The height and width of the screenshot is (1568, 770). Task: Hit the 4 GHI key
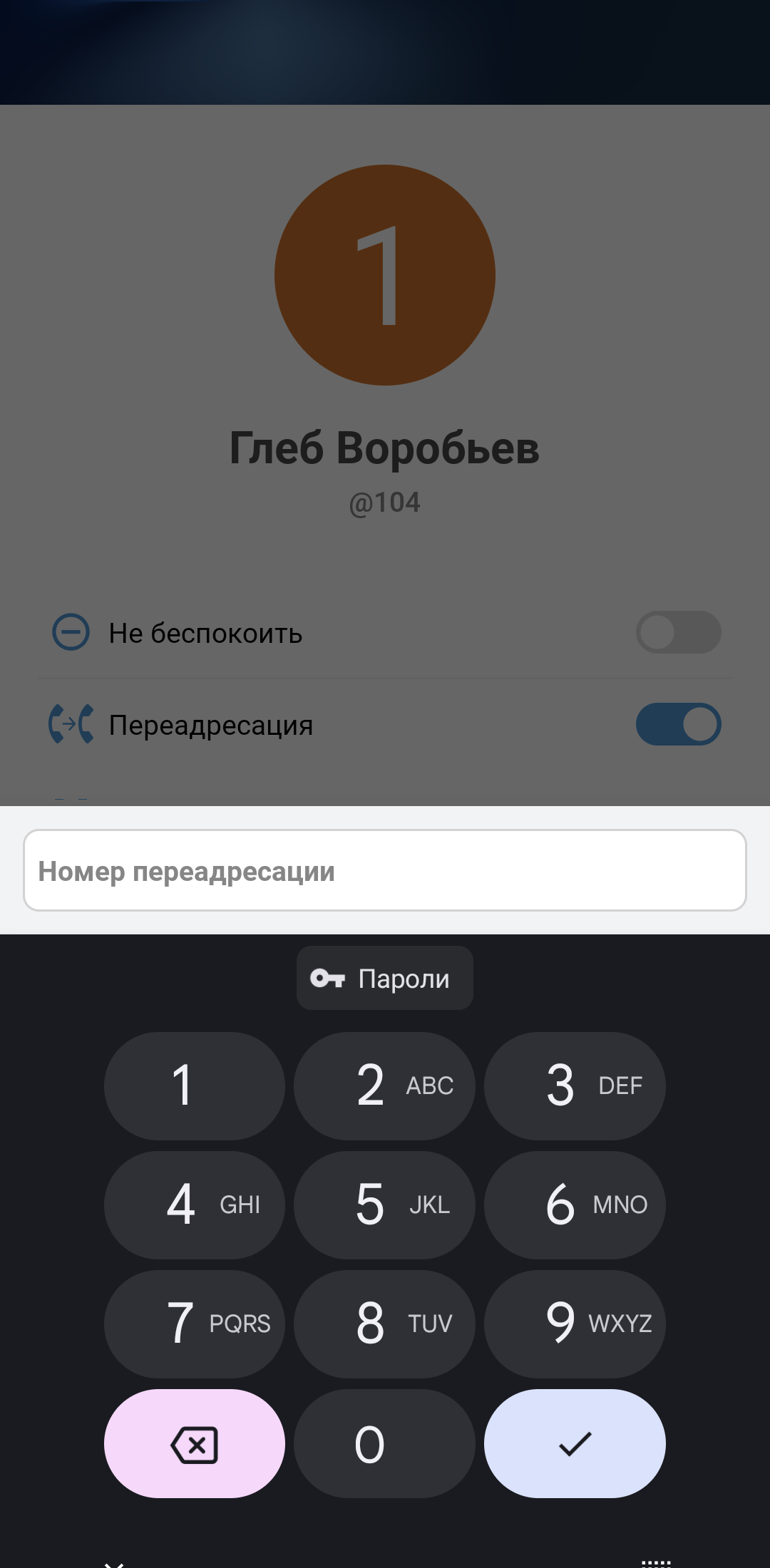tap(195, 1205)
